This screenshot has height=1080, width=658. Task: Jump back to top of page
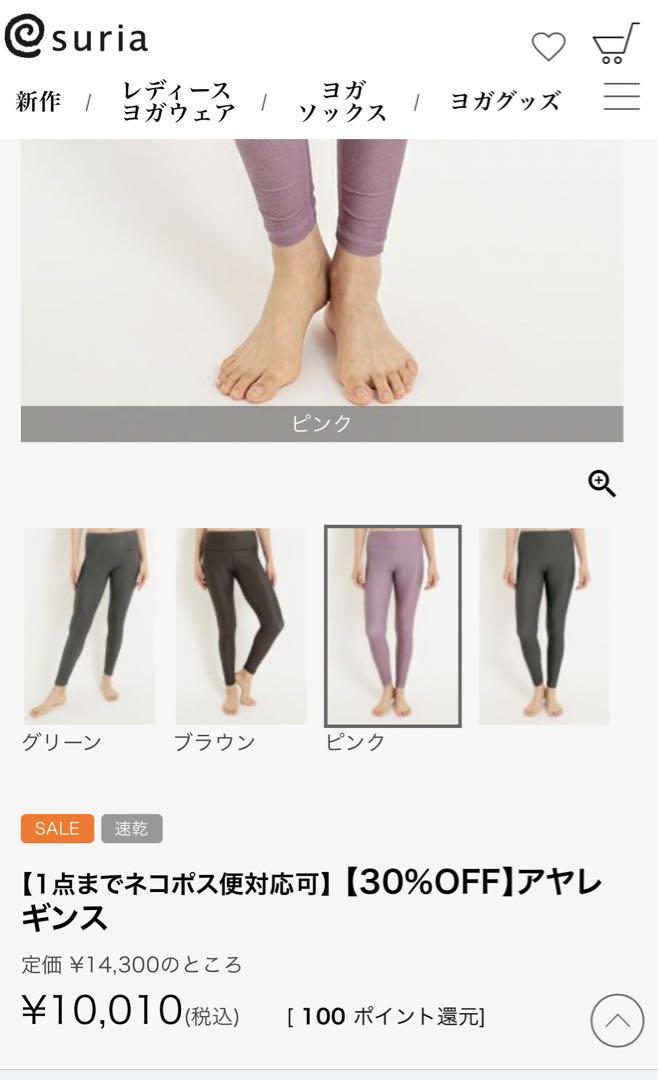click(x=617, y=1020)
